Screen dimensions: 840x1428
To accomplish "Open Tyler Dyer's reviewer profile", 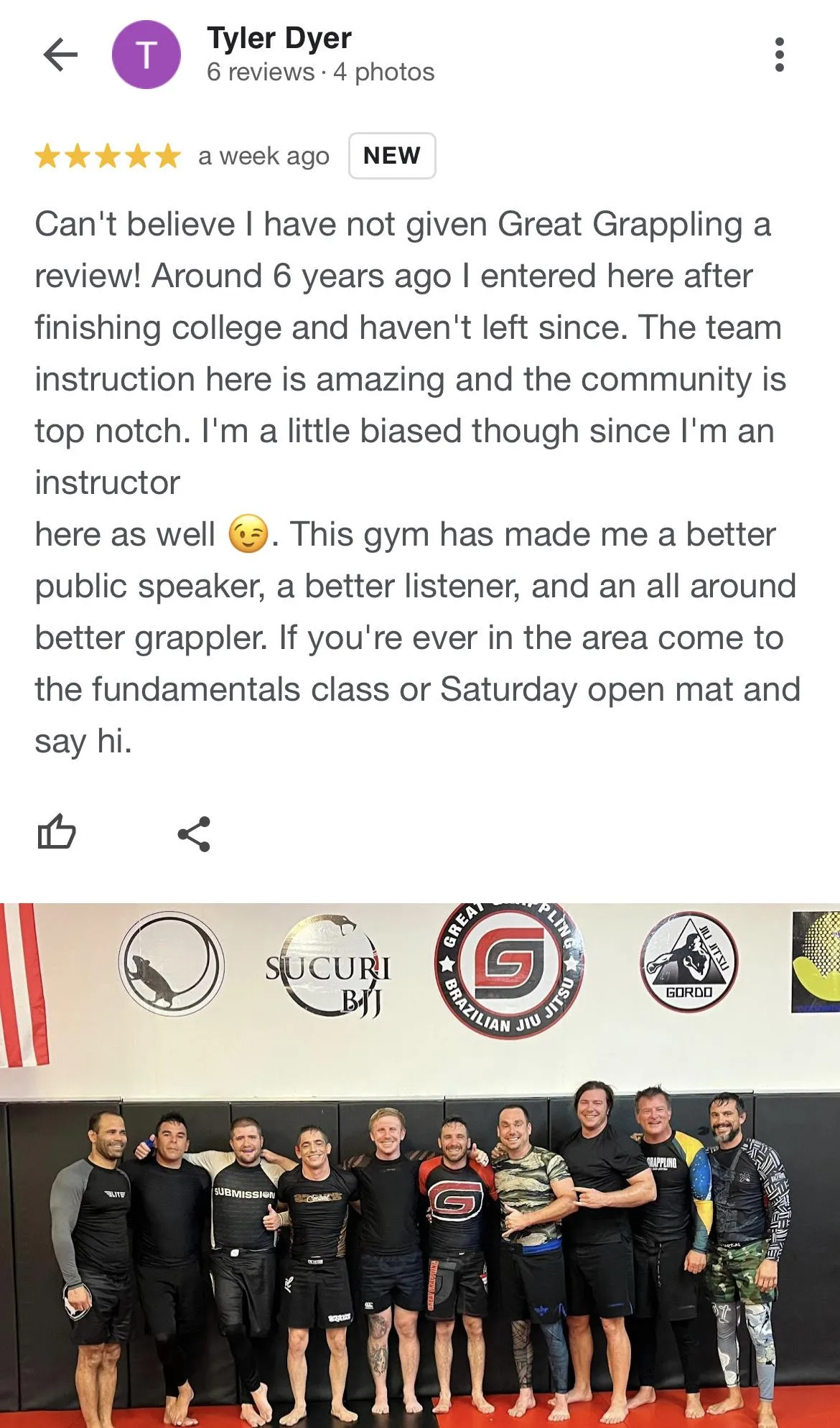I will [279, 39].
